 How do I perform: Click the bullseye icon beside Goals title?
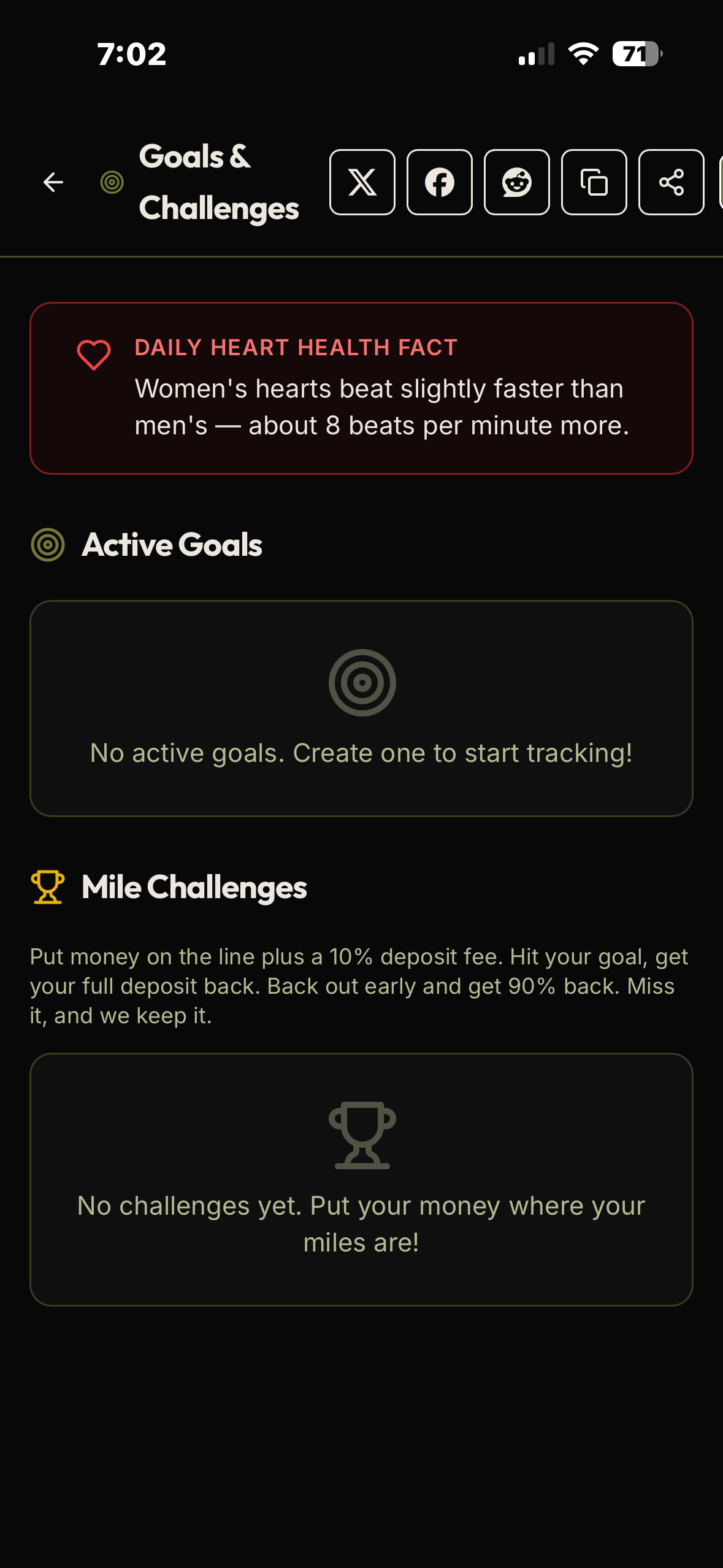coord(111,182)
